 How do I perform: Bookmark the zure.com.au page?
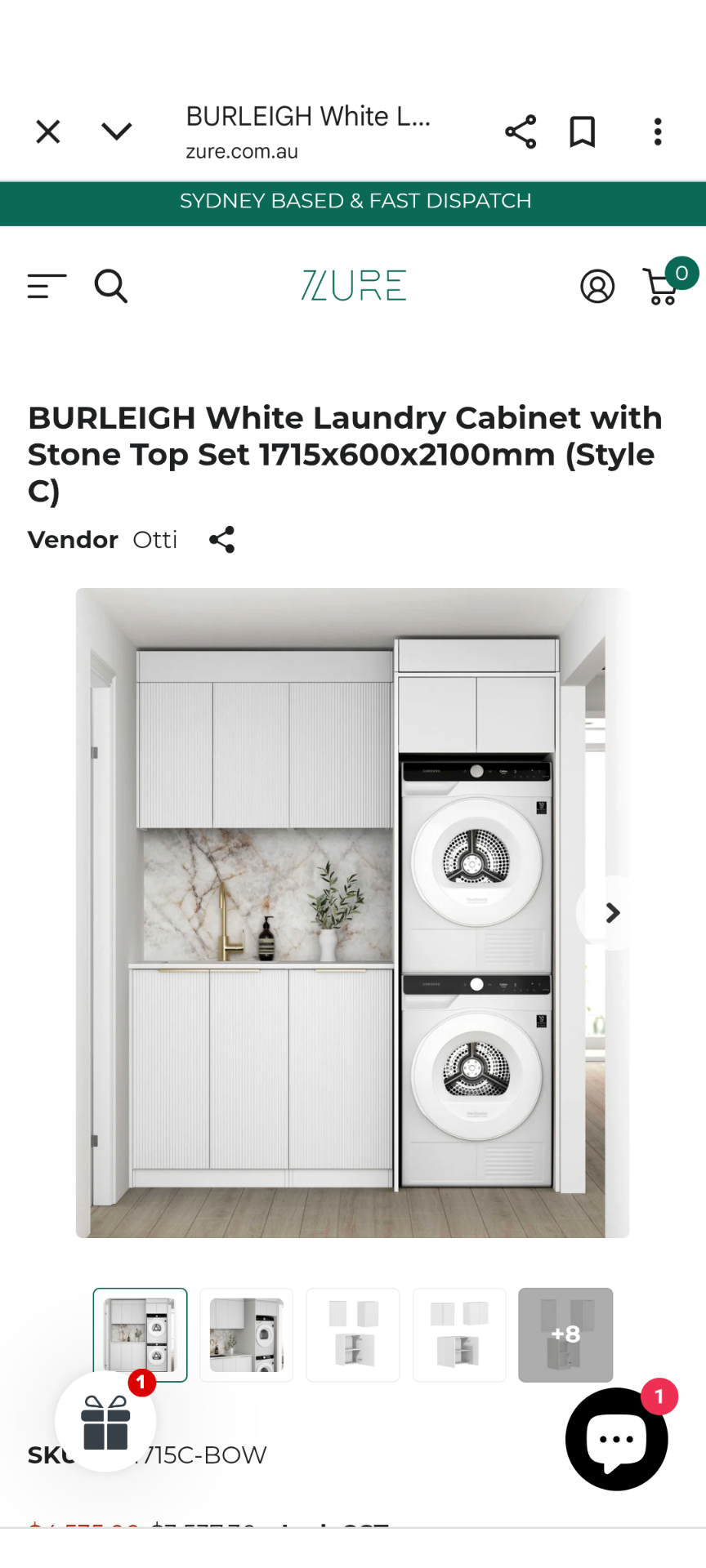point(583,131)
